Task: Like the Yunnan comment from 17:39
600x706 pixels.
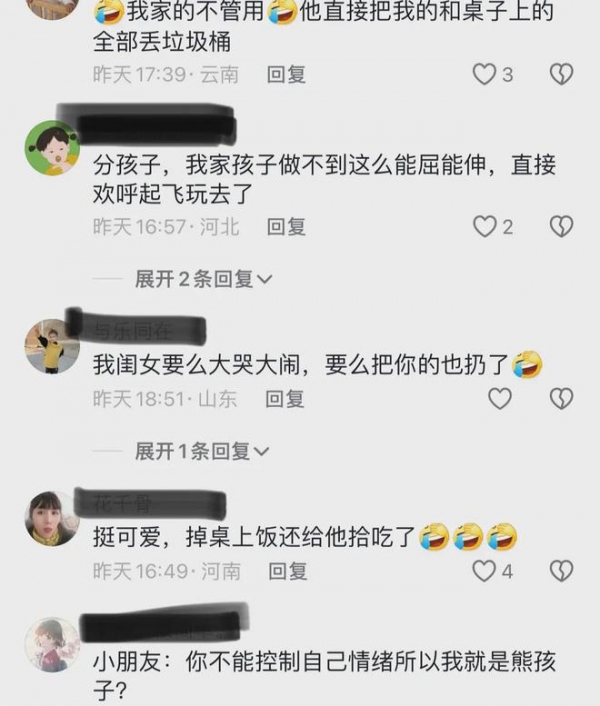Action: click(485, 74)
